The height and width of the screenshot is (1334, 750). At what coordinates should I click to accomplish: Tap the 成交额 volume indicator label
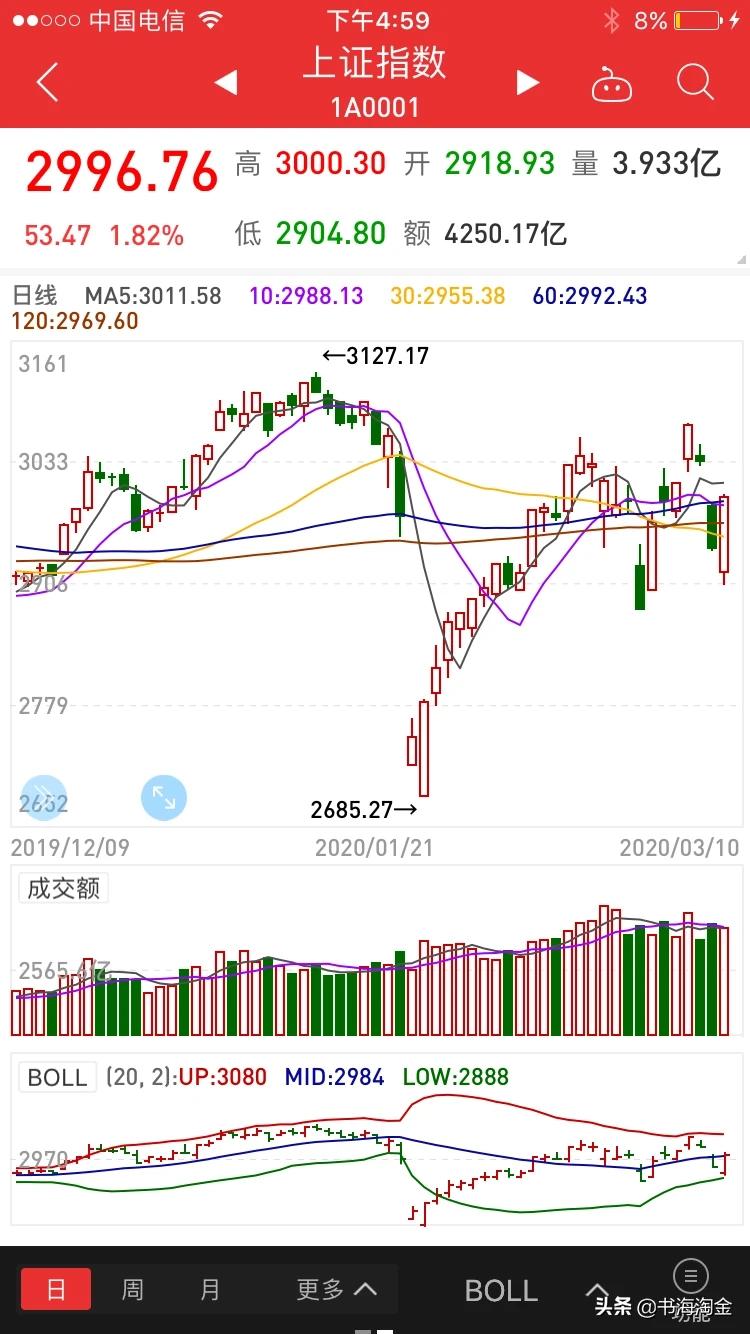tap(64, 888)
